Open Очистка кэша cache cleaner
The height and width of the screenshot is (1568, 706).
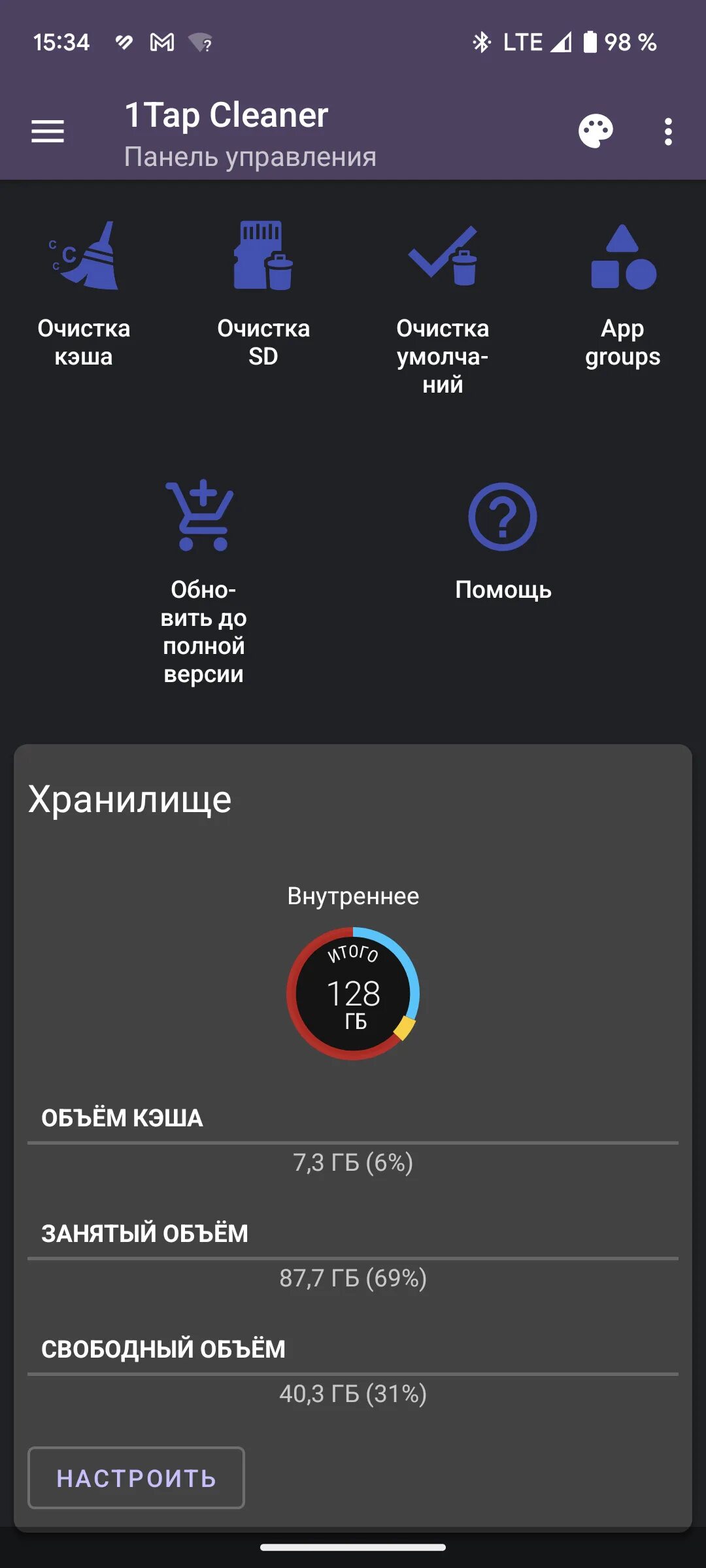coord(84,295)
